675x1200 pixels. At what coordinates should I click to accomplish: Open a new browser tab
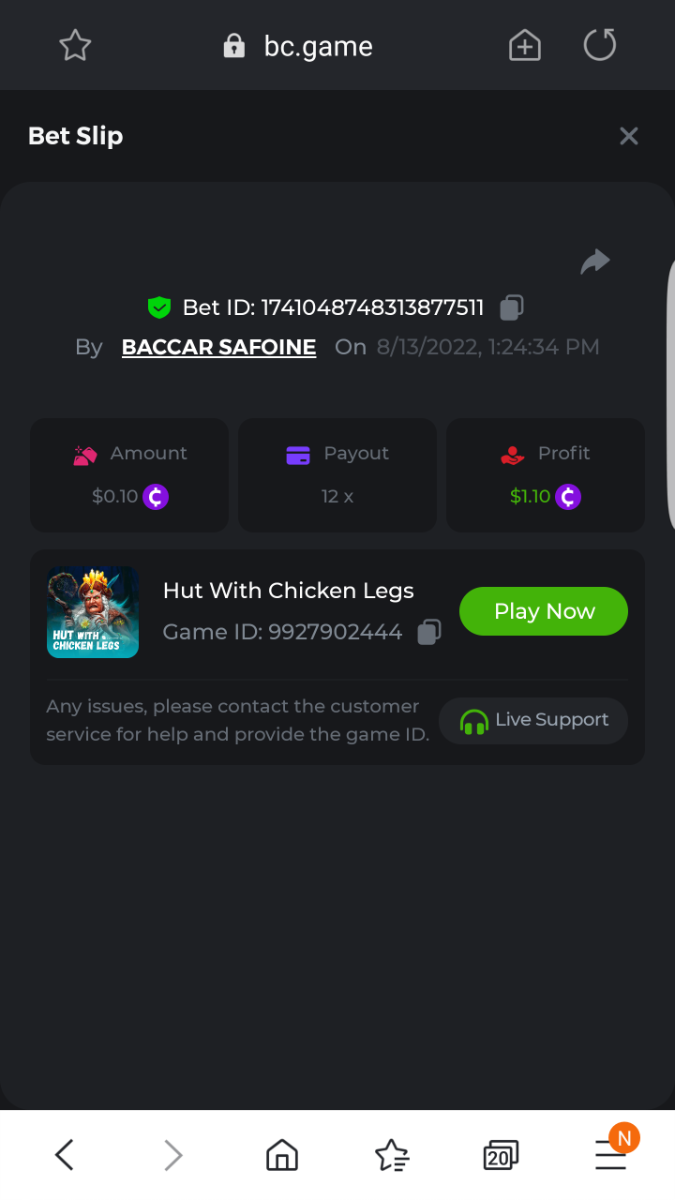(525, 45)
